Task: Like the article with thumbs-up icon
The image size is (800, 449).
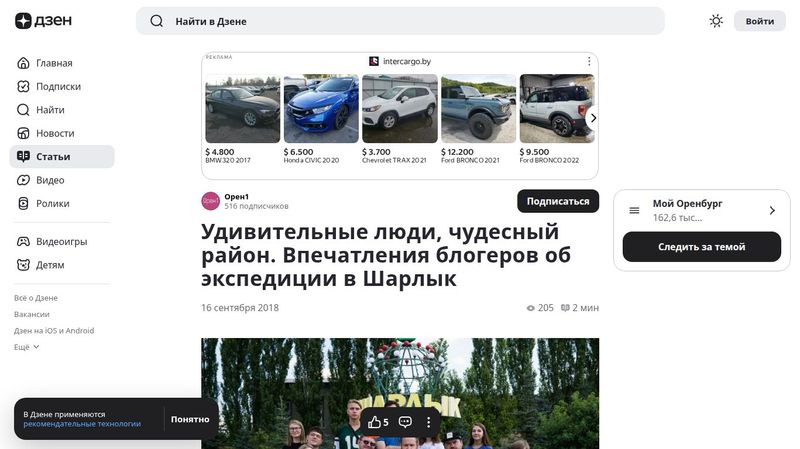Action: tap(375, 422)
